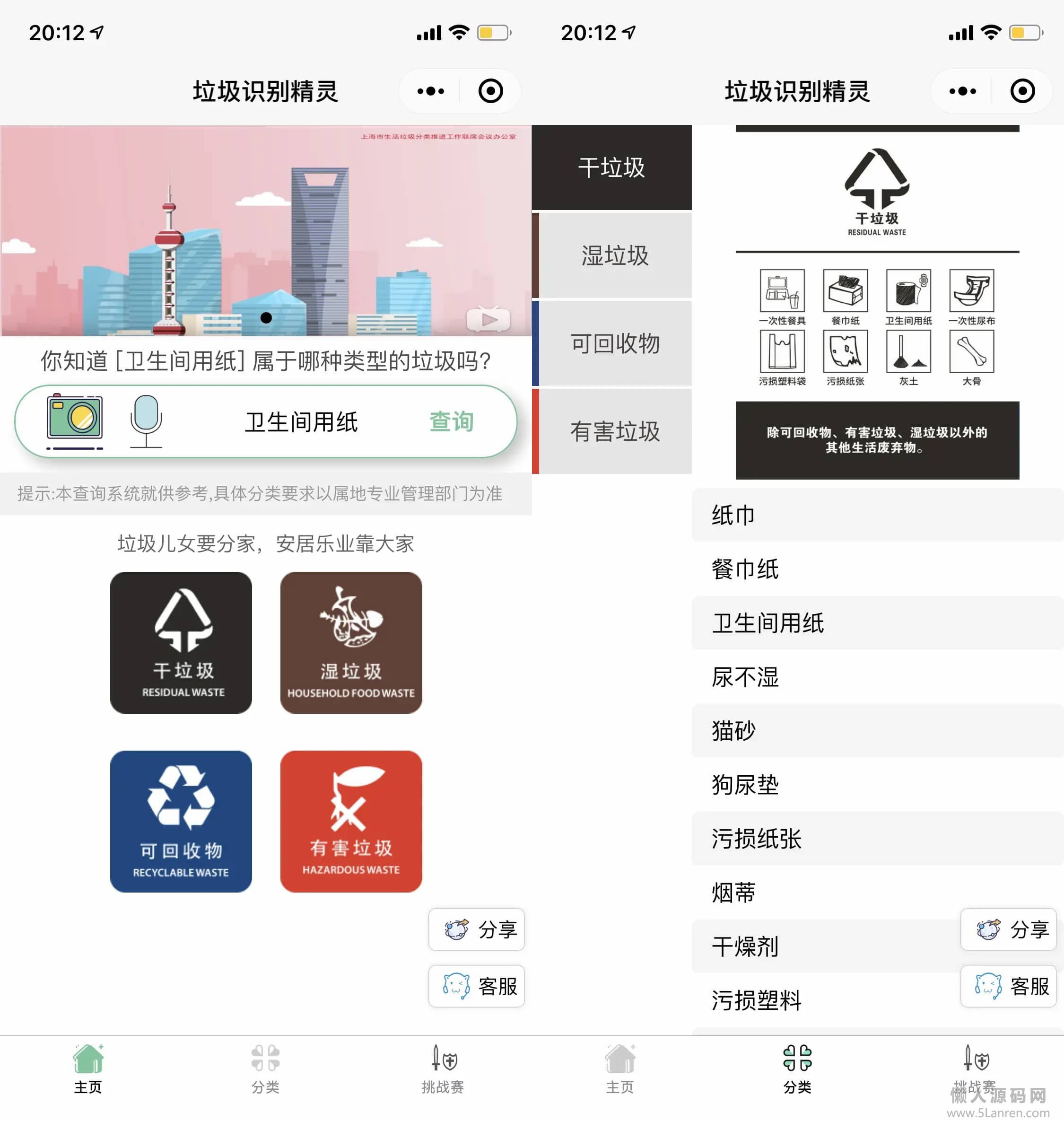The width and height of the screenshot is (1064, 1121).
Task: Open the 有害垃圾 Hazardous Waste card
Action: click(350, 821)
